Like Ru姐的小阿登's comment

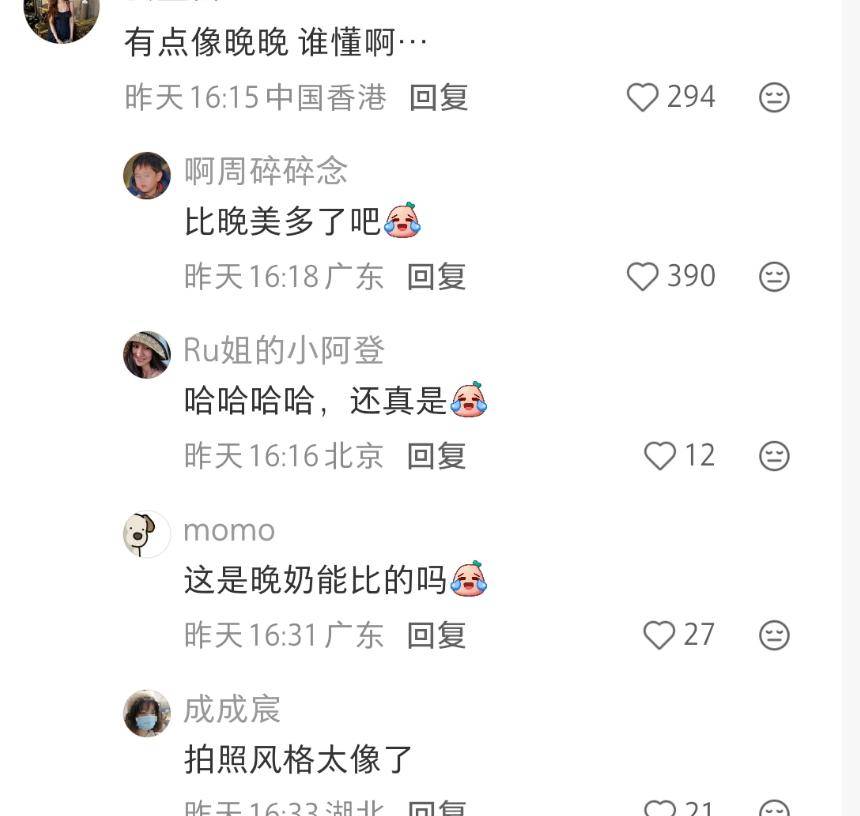tap(660, 456)
